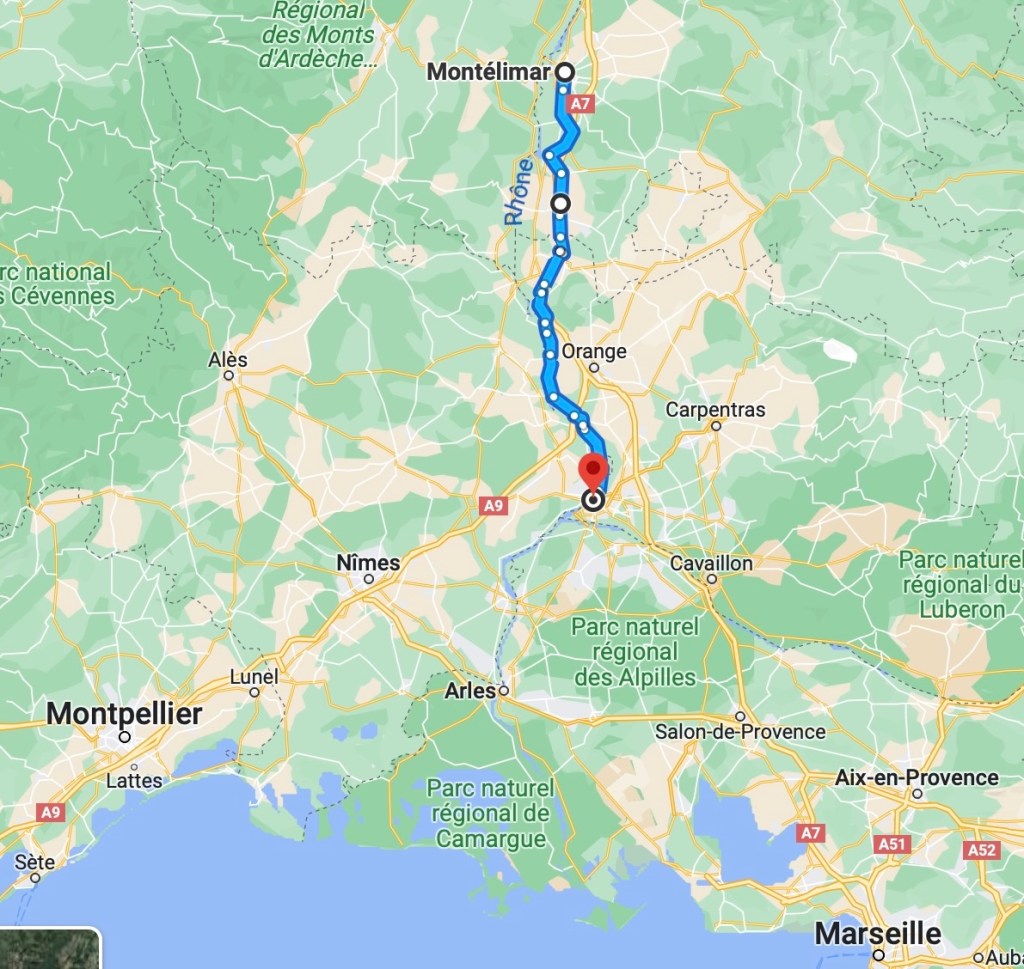Tap the red destination pin

[594, 470]
